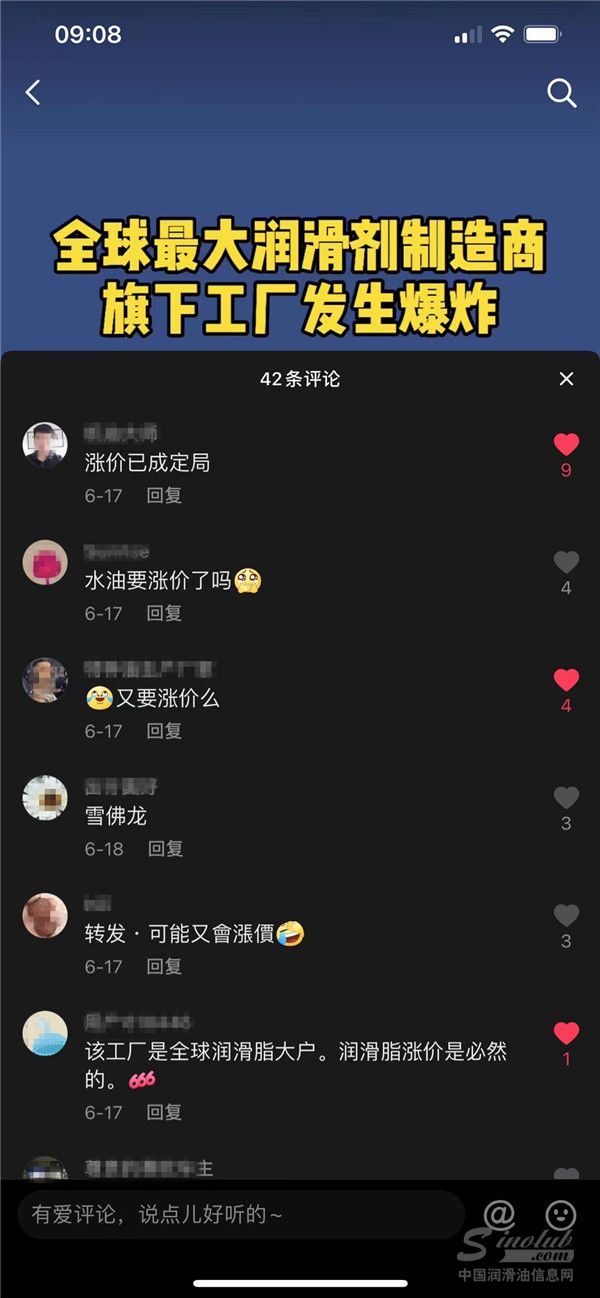Viewport: 600px width, 1298px height.
Task: Open the commenter avatar beside 涨价已成定局
Action: click(45, 445)
